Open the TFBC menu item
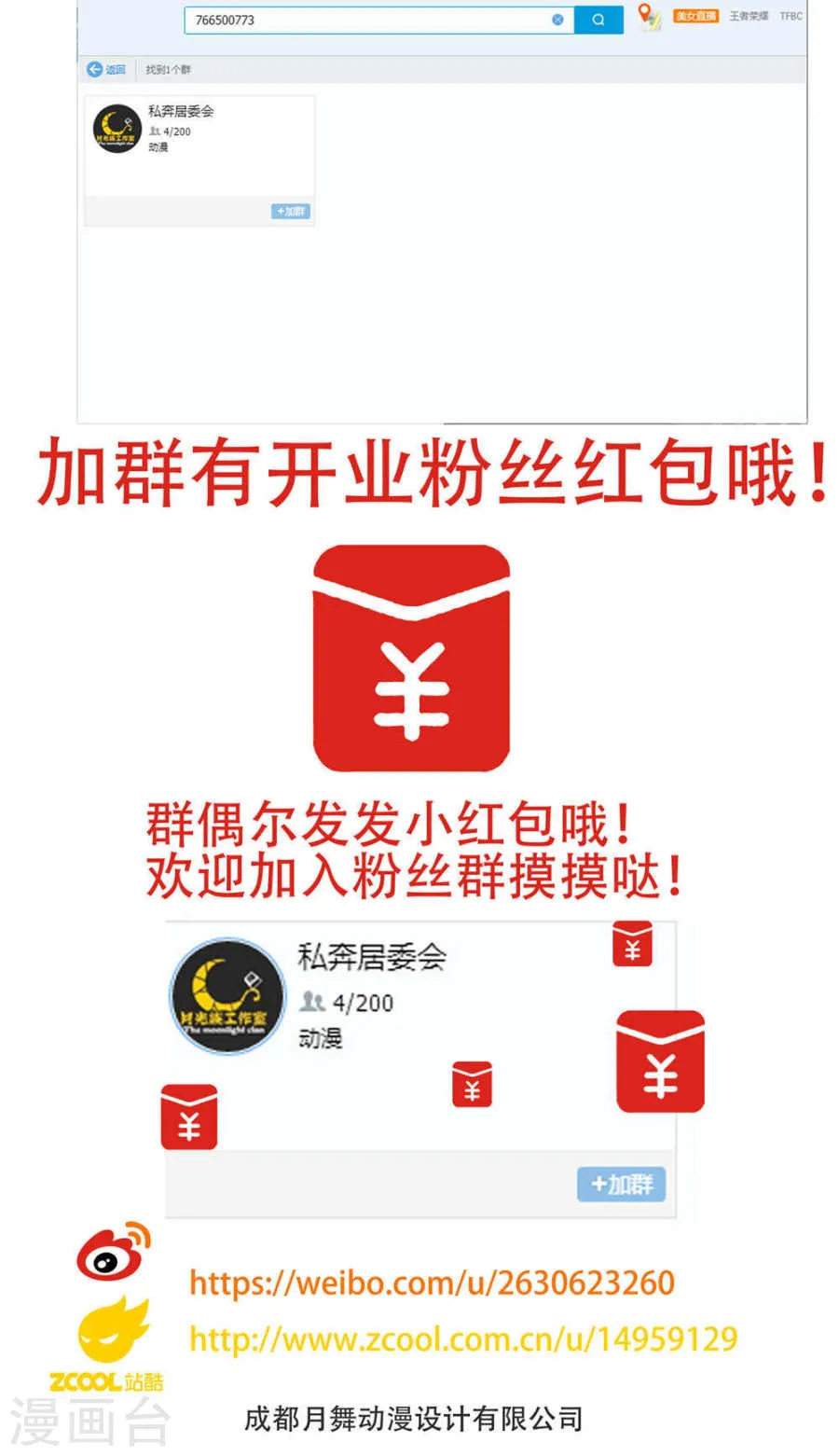Viewport: 839px width, 1456px height. 789,15
